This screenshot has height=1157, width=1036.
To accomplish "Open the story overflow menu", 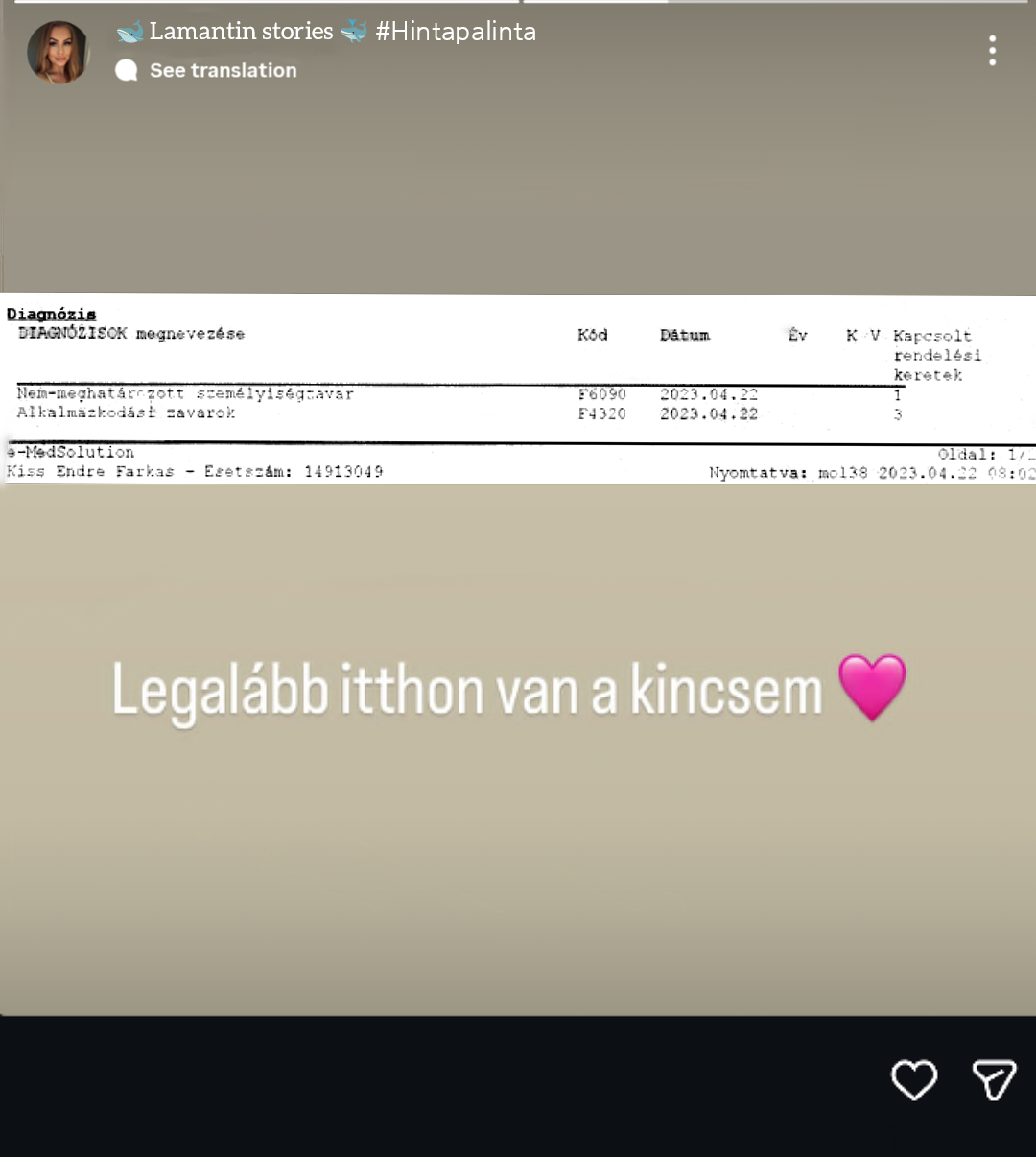I will coord(992,51).
